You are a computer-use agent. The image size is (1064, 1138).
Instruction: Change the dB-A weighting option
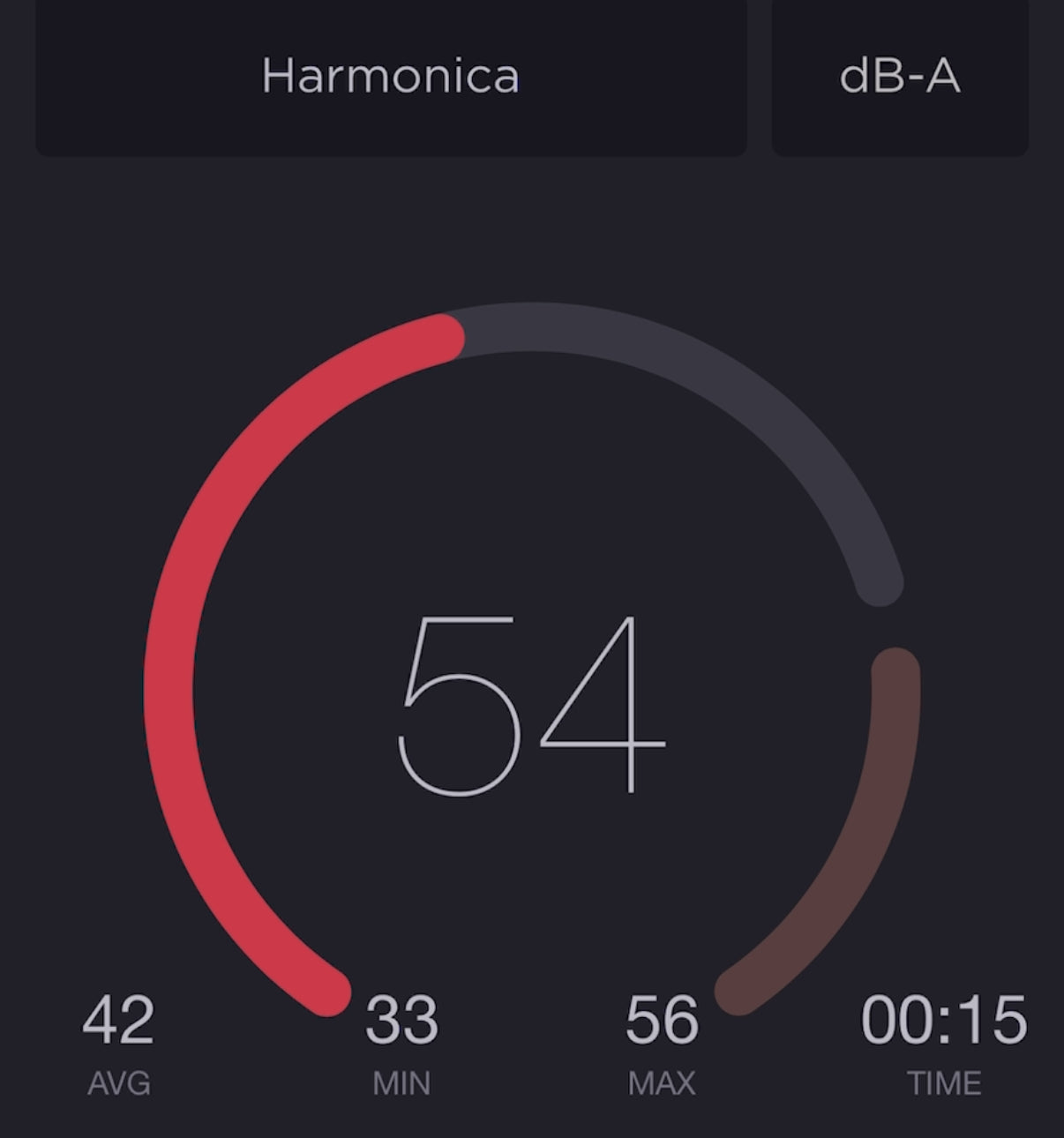point(899,77)
